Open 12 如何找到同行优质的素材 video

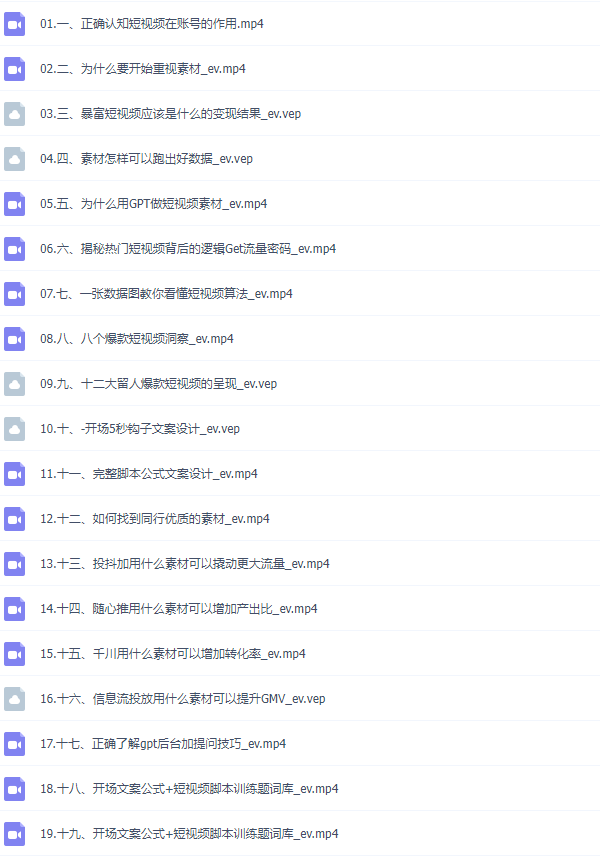(154, 518)
